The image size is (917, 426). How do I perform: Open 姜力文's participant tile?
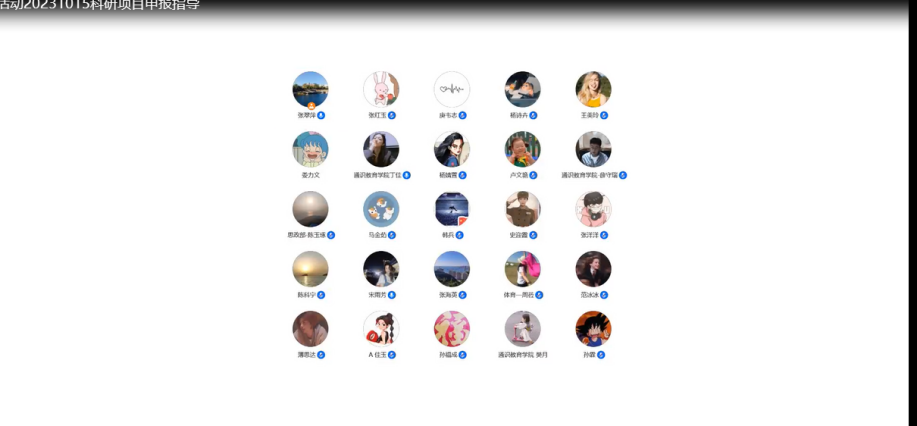pyautogui.click(x=310, y=149)
